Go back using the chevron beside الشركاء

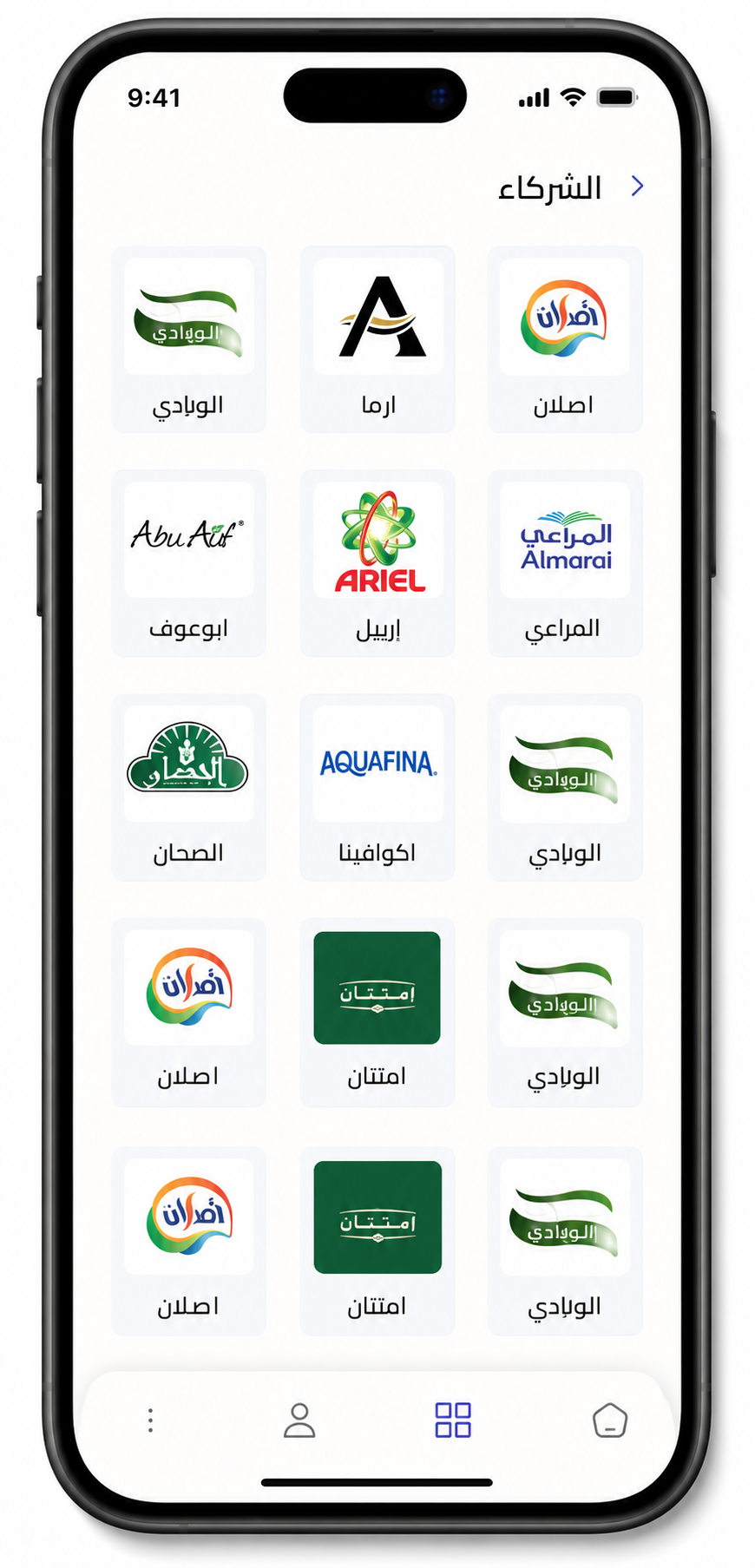coord(637,186)
